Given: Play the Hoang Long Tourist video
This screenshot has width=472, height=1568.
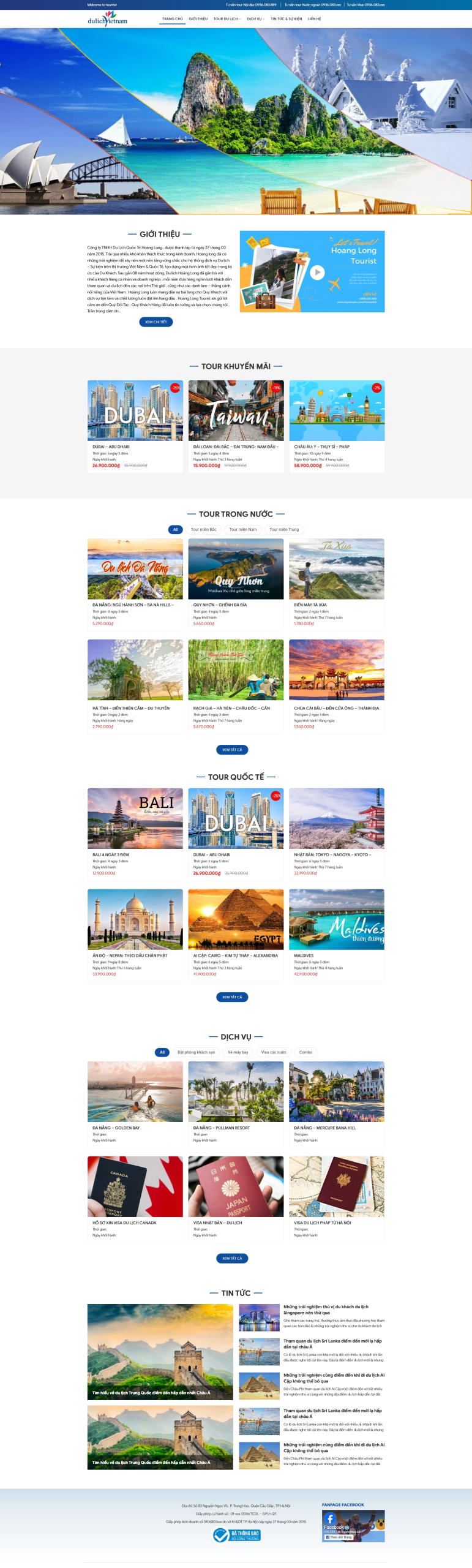Looking at the screenshot, I should (x=317, y=273).
